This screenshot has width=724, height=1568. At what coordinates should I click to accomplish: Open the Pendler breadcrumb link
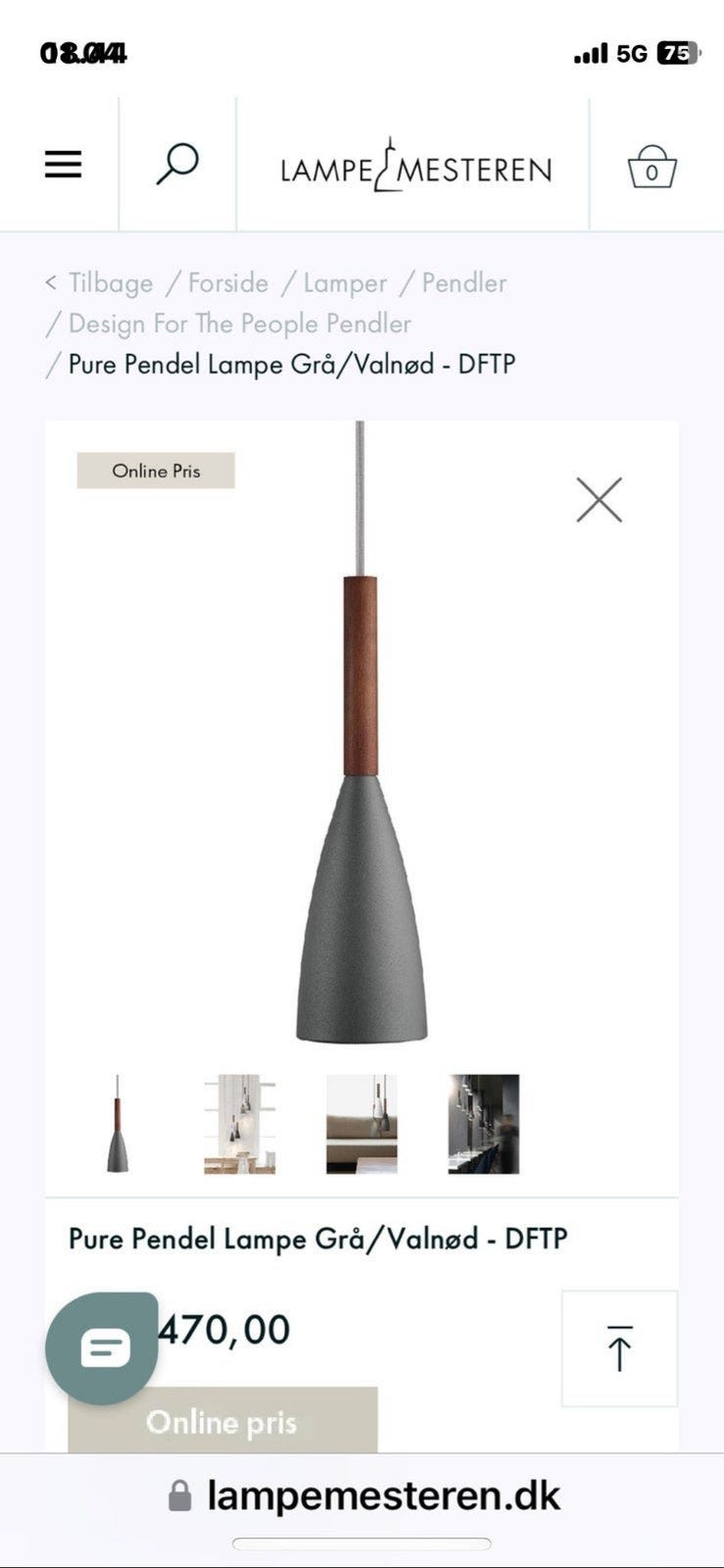tap(463, 283)
